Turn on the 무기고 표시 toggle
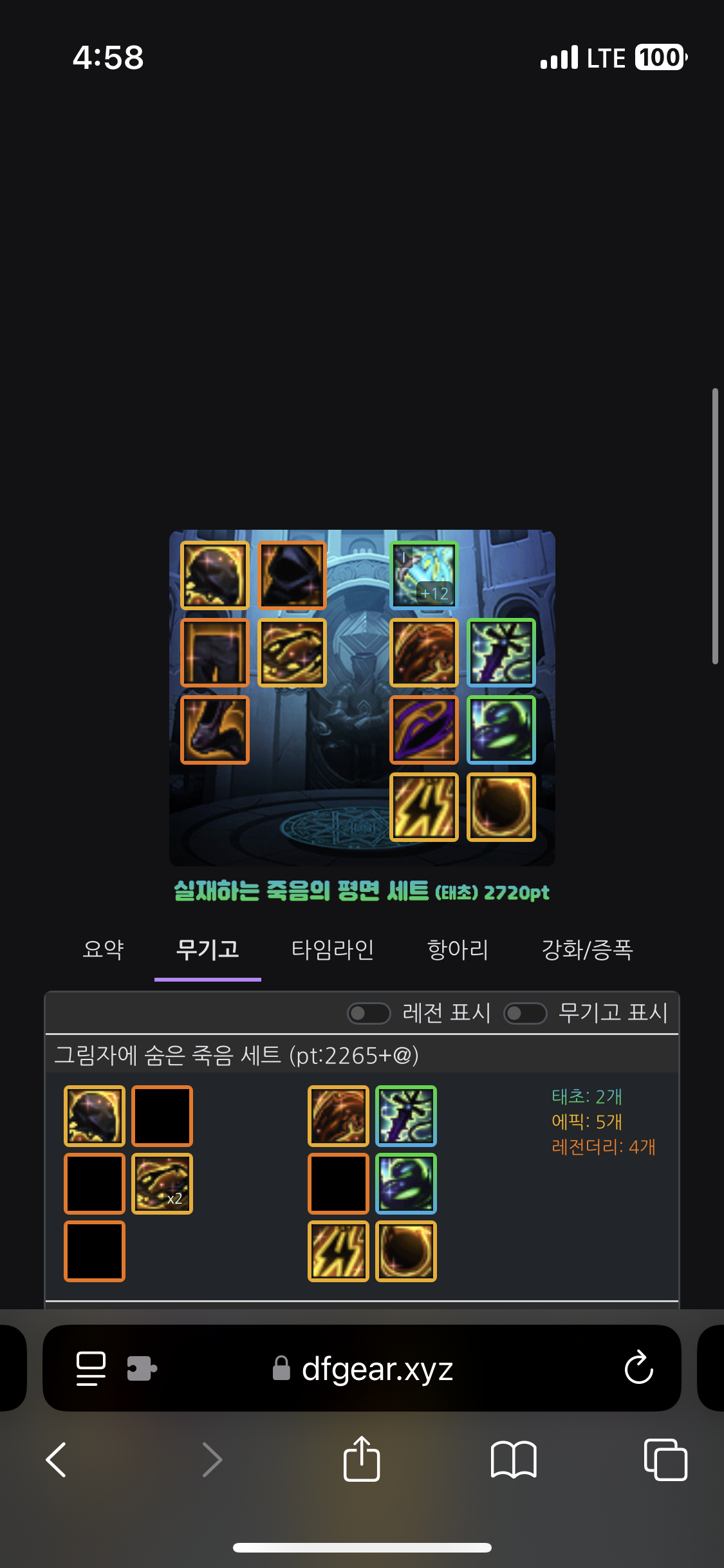Screen dimensions: 724x1568 tap(524, 1013)
